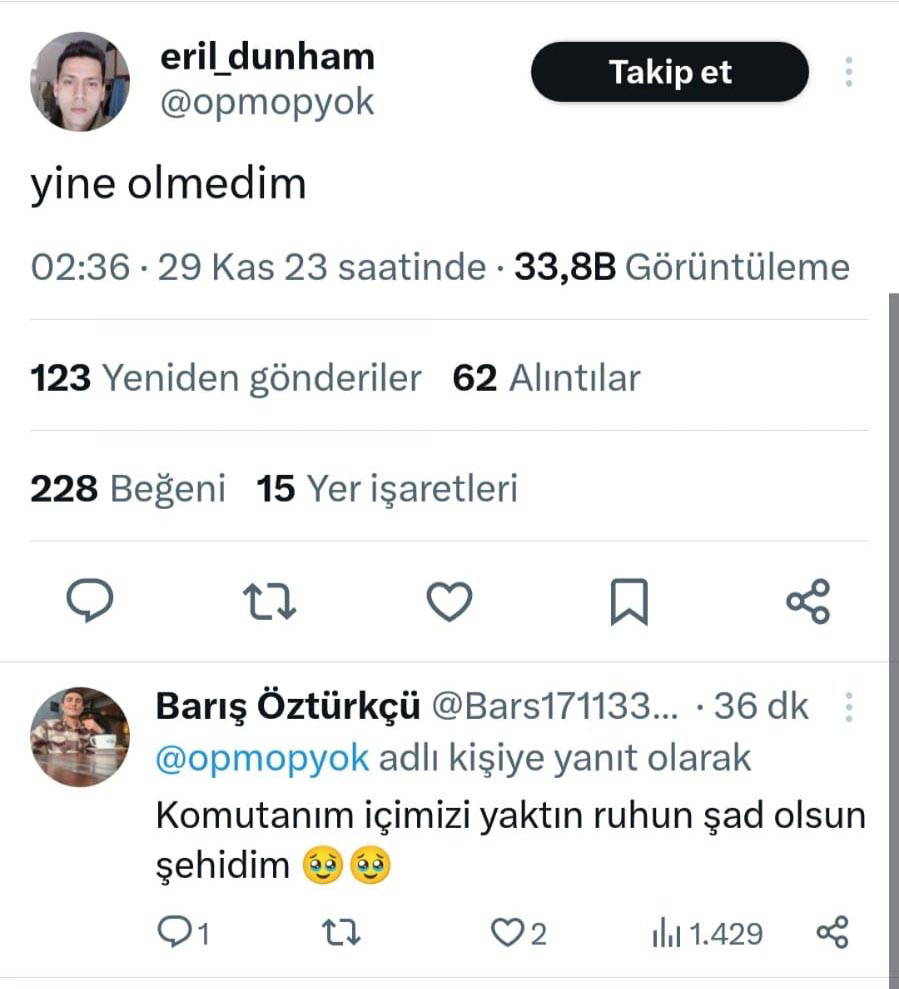
Task: Like the "yine olmedim" post
Action: click(x=449, y=601)
